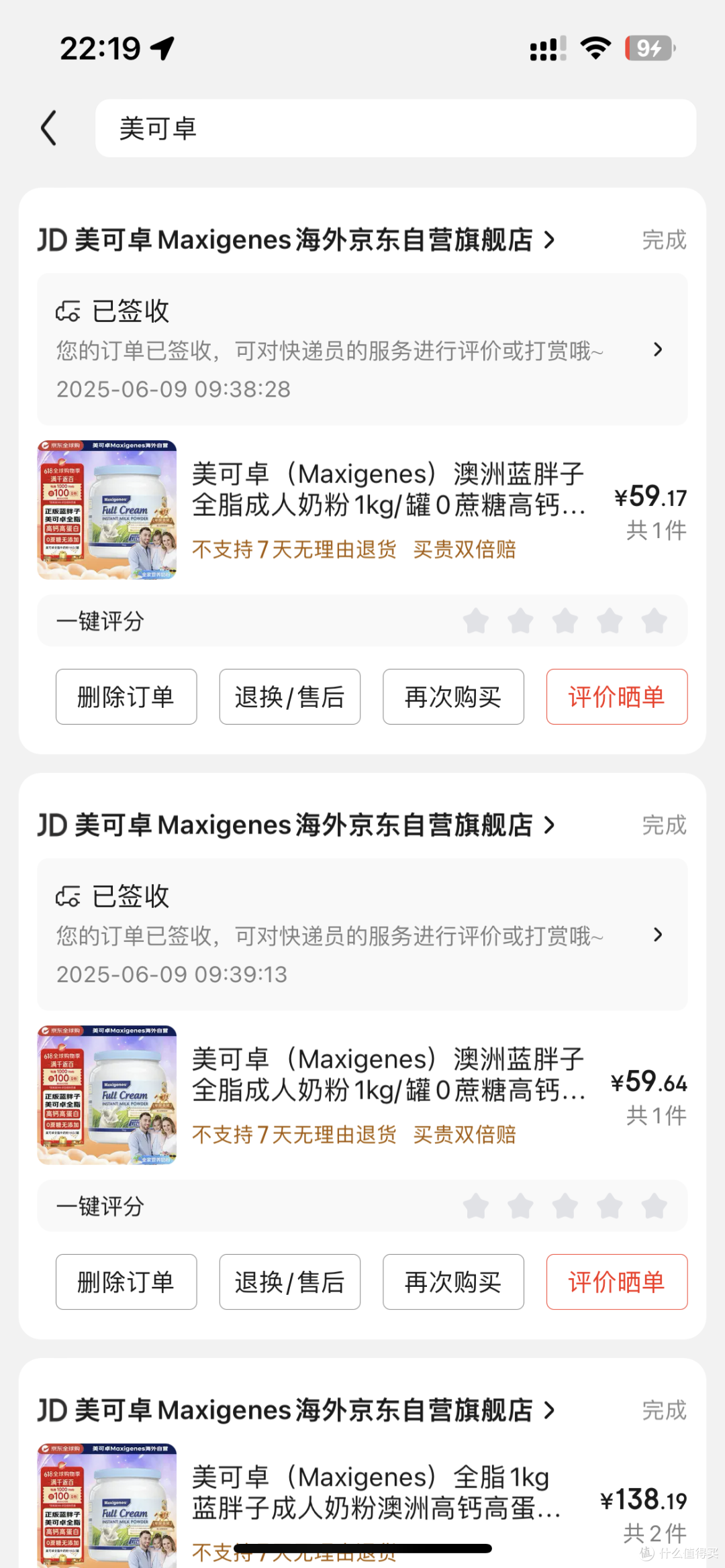
Task: Tap 删除订单 on the ¥59.64 order
Action: pyautogui.click(x=126, y=1282)
